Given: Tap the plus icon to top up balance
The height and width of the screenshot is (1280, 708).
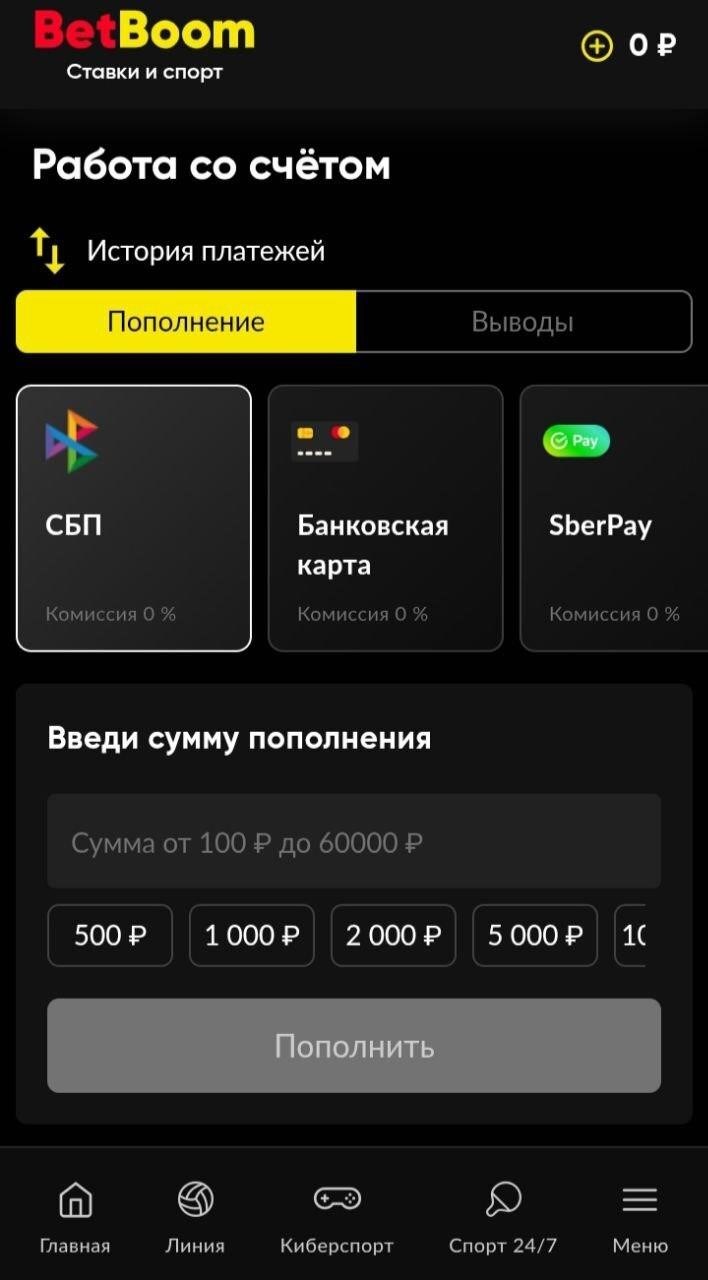Looking at the screenshot, I should (596, 46).
